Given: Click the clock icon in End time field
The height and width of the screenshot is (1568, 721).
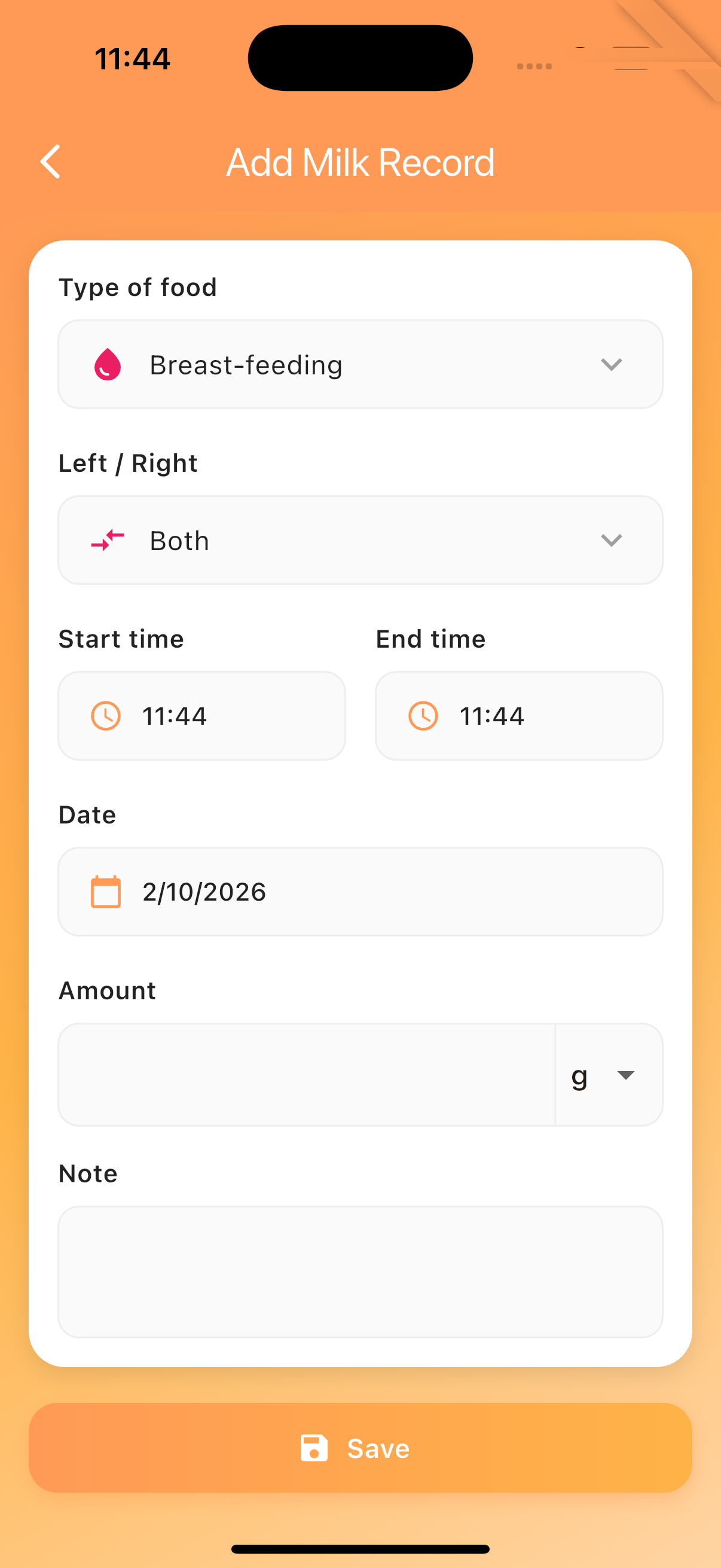Looking at the screenshot, I should [x=422, y=715].
